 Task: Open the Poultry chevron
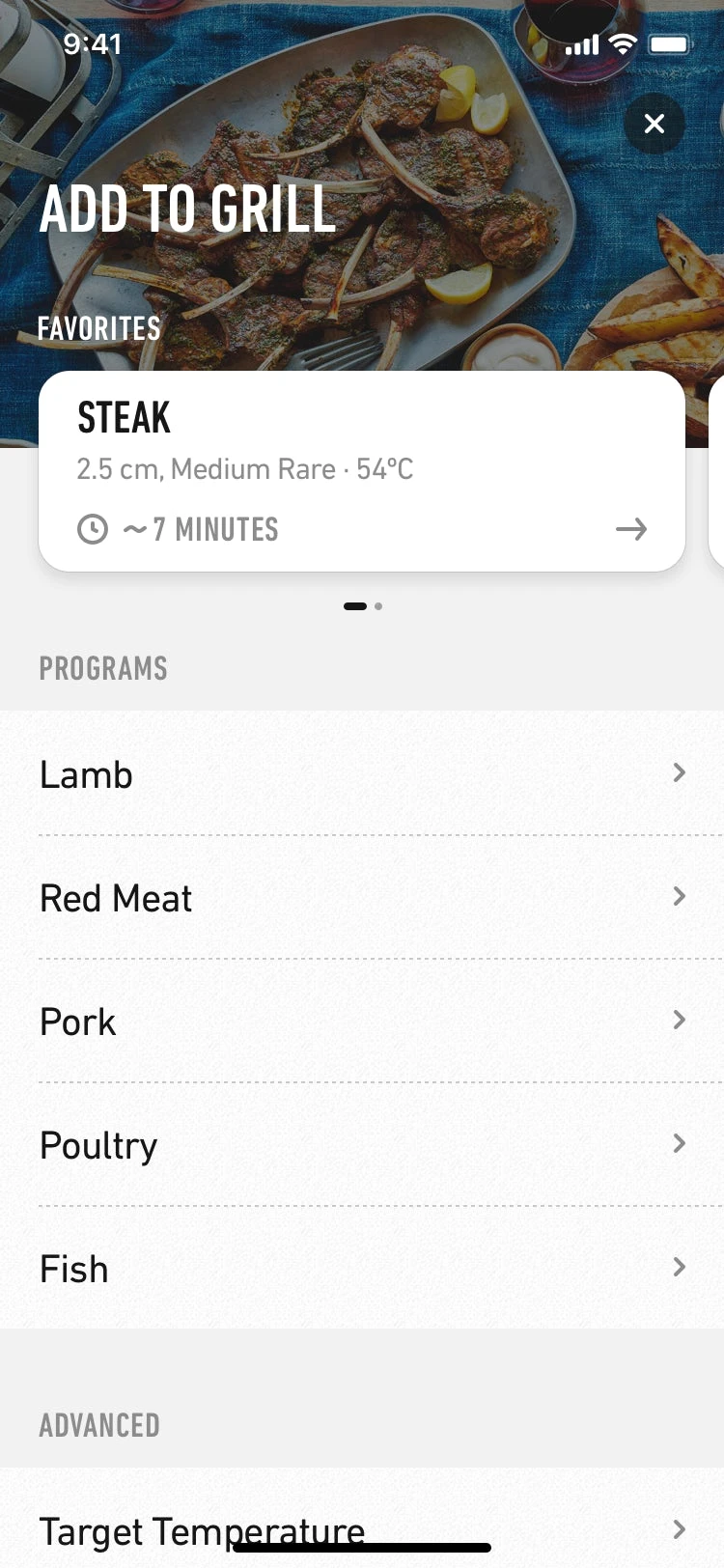(x=679, y=1143)
